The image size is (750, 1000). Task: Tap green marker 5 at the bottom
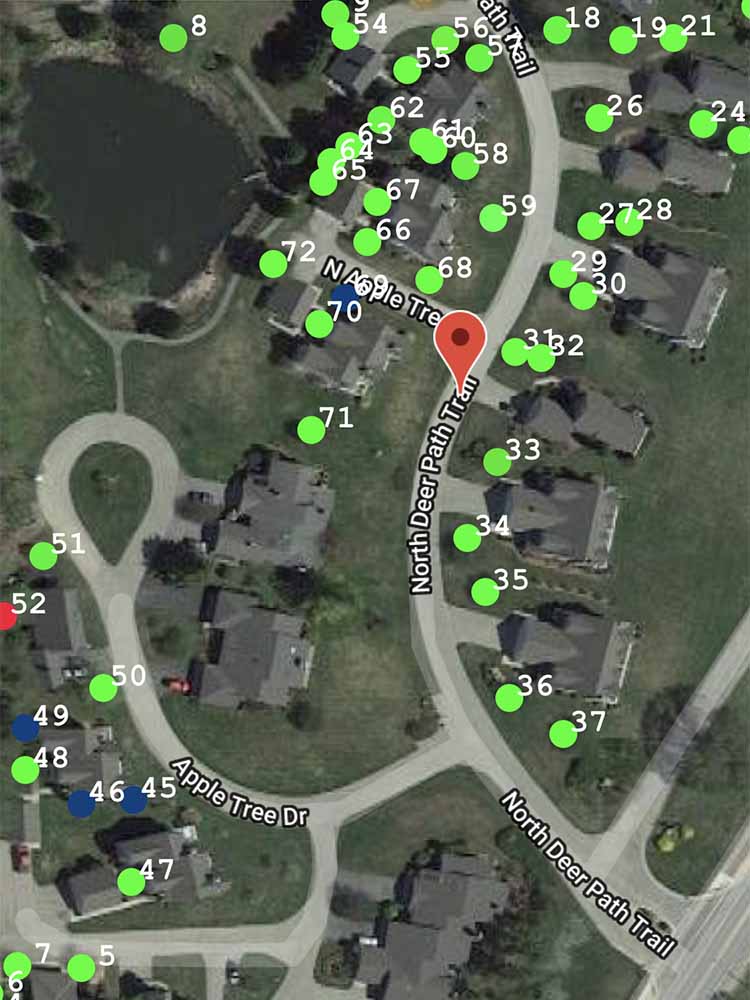[81, 968]
